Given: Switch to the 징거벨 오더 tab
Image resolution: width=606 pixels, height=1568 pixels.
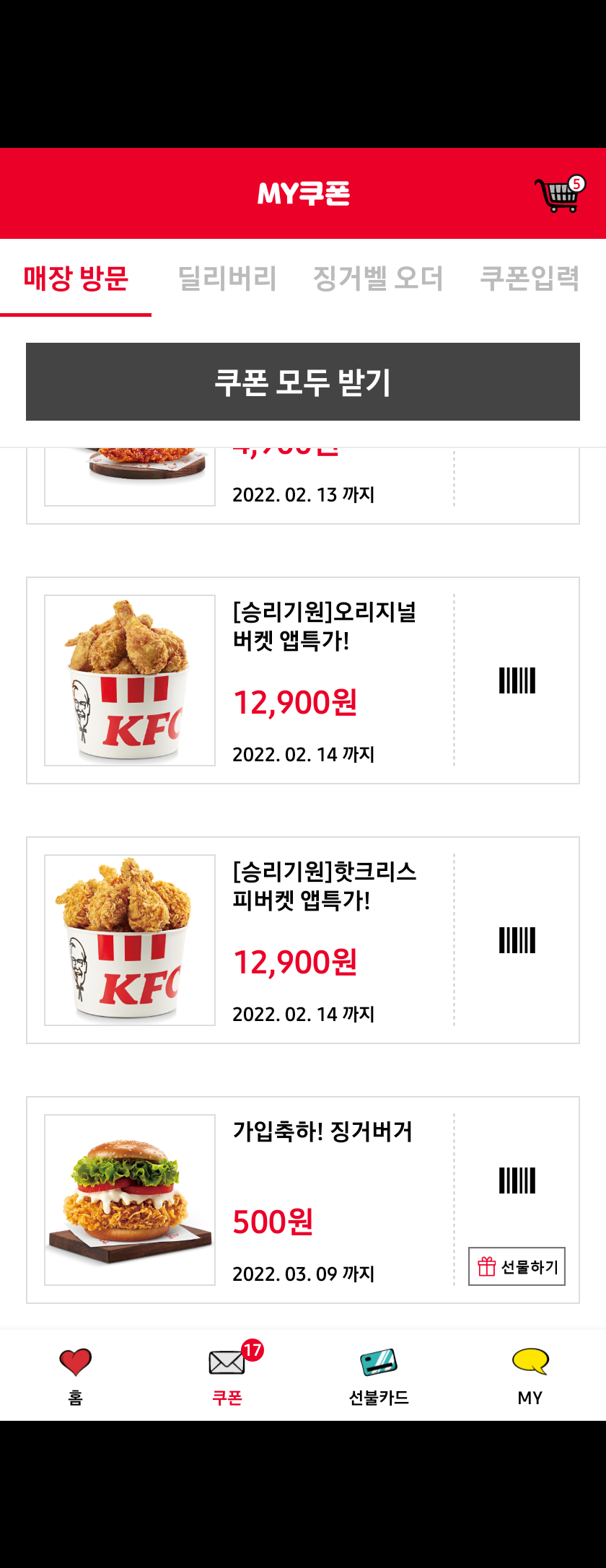Looking at the screenshot, I should [378, 279].
